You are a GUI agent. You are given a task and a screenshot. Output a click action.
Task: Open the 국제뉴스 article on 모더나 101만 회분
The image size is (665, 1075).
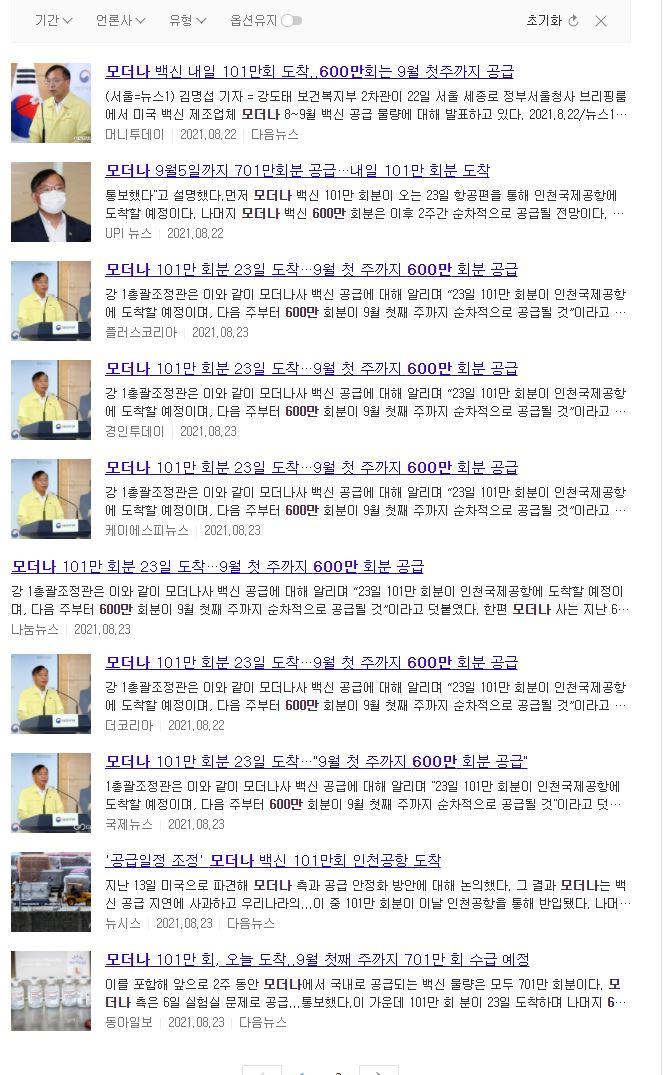[316, 762]
